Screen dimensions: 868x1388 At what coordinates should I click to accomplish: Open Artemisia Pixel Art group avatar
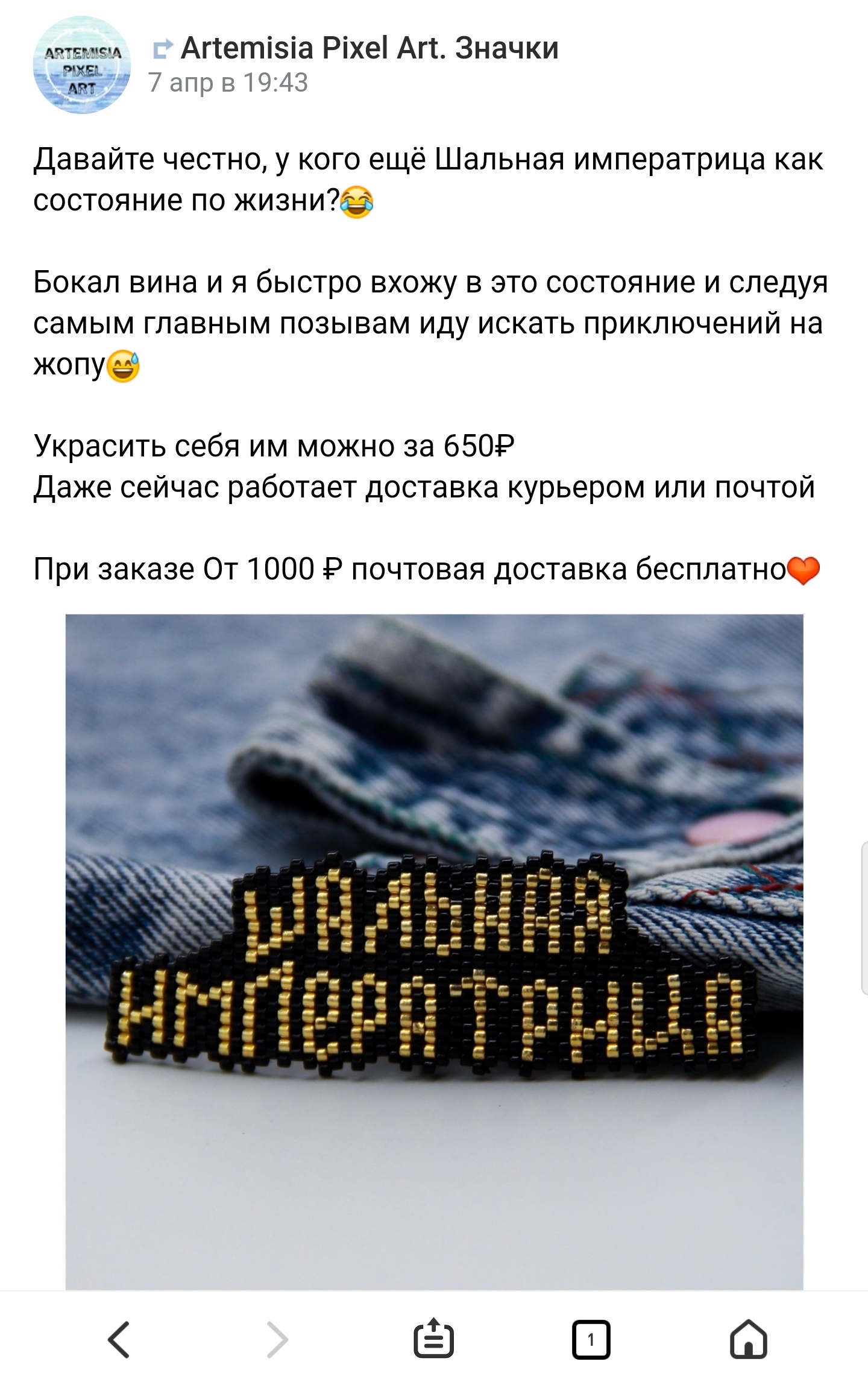click(81, 65)
